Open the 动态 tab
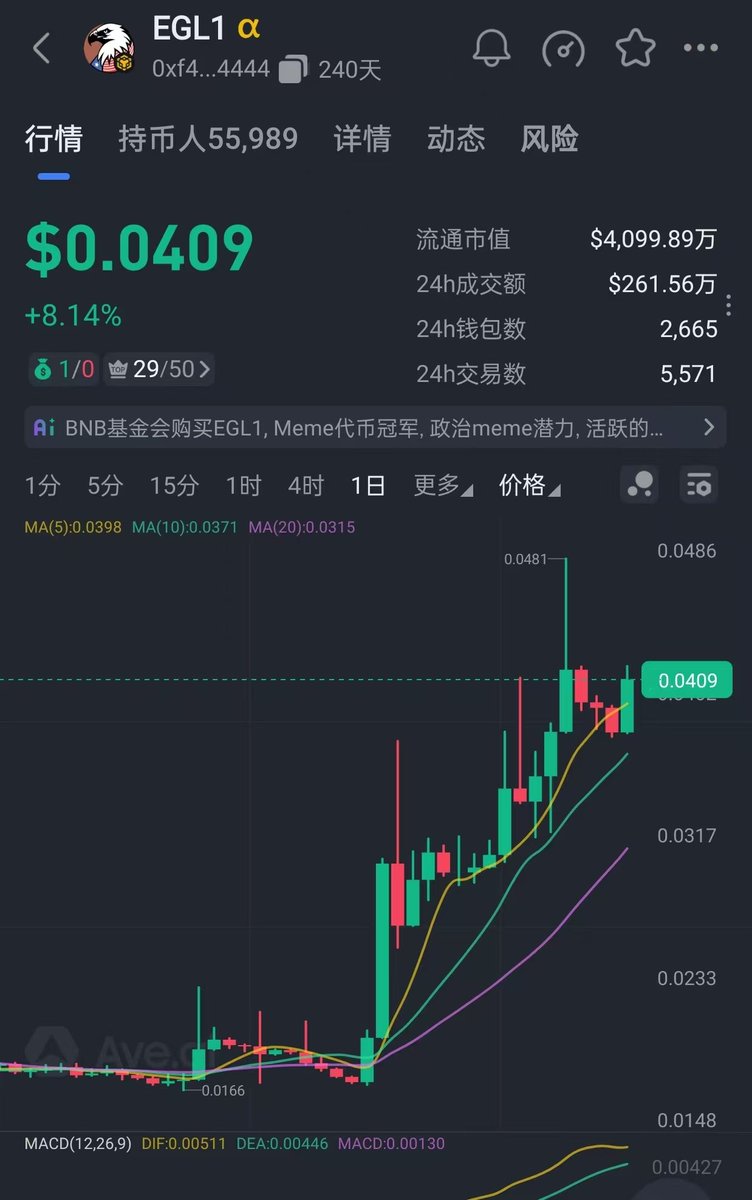Viewport: 752px width, 1200px height. click(x=456, y=139)
